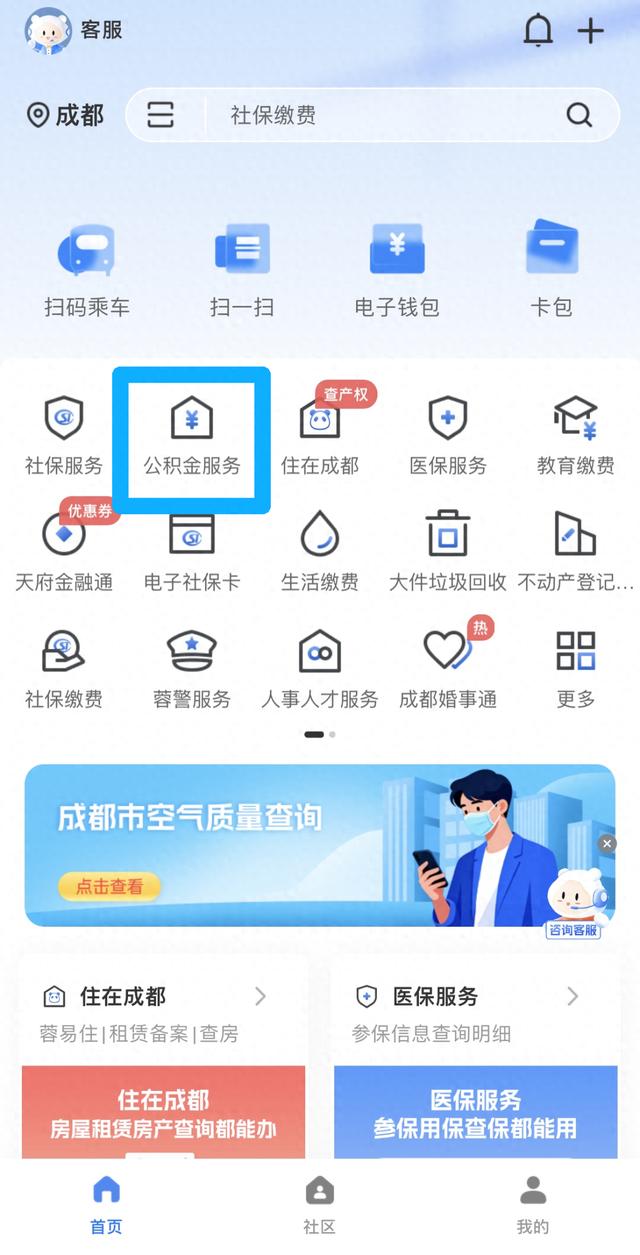Switch to the 我的 tab
Viewport: 640px width, 1255px height.
(x=532, y=1204)
